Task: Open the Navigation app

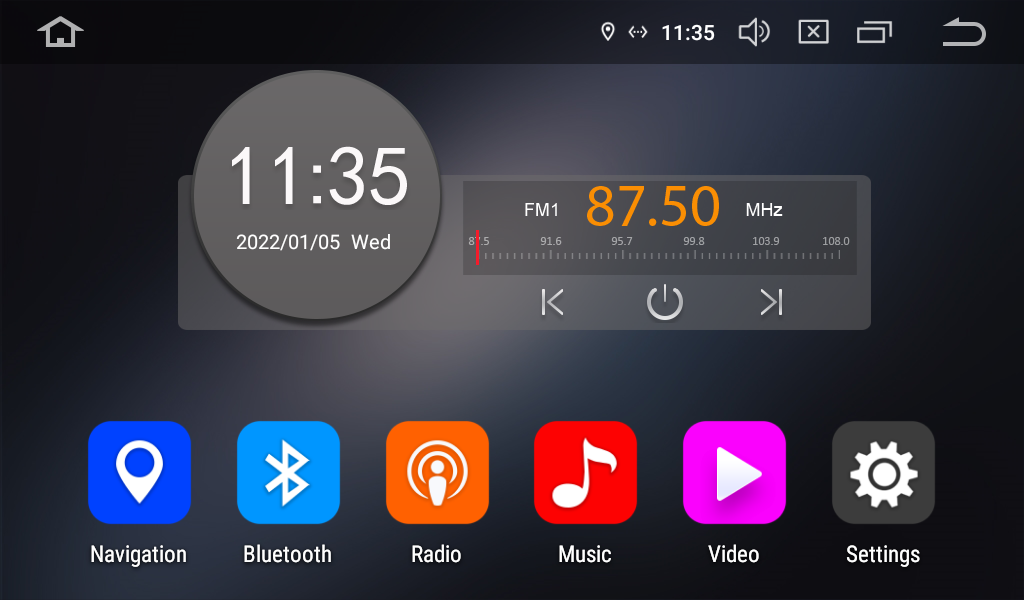Action: click(x=139, y=473)
